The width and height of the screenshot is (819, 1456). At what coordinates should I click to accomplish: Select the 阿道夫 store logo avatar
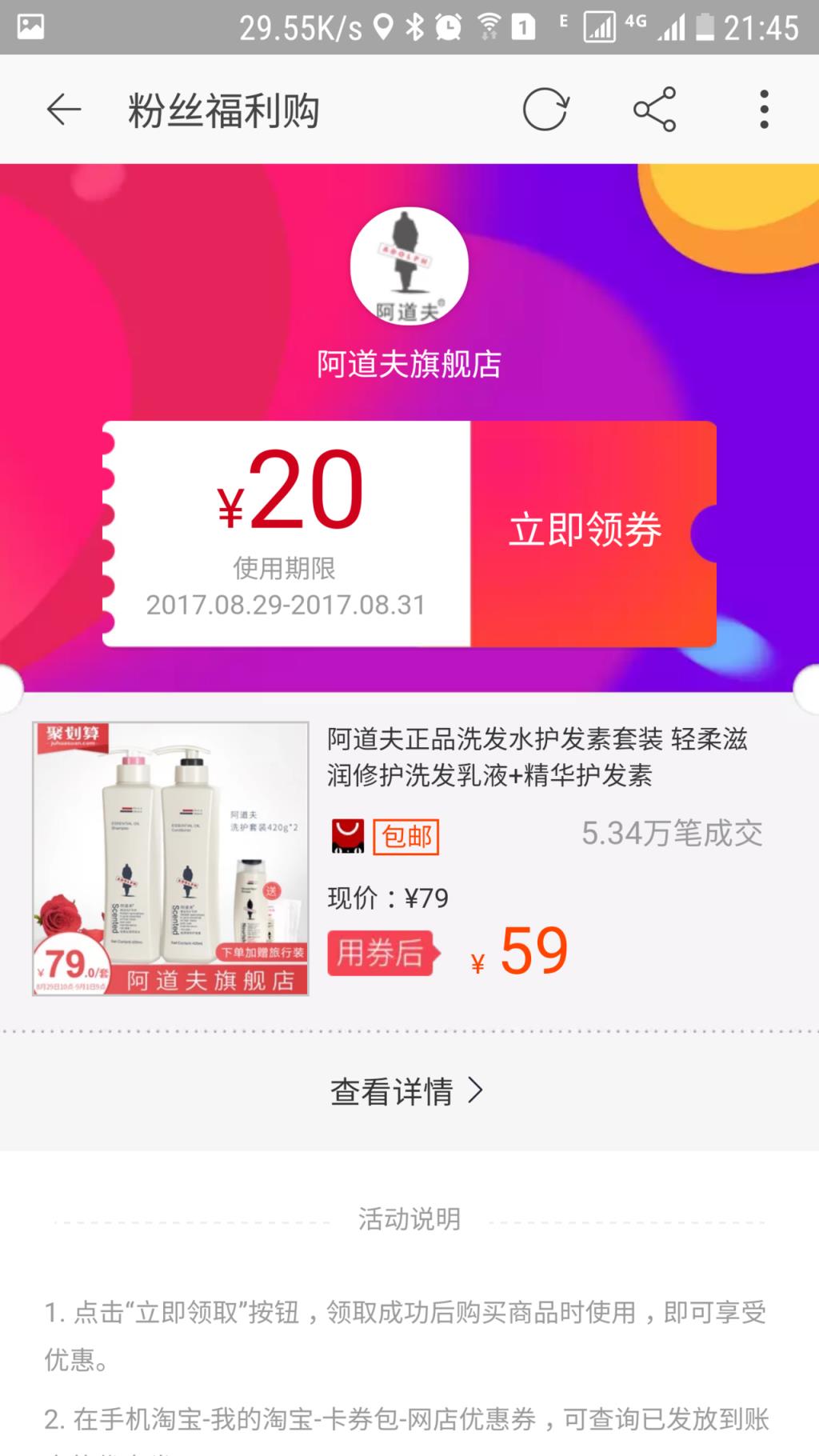(x=409, y=267)
